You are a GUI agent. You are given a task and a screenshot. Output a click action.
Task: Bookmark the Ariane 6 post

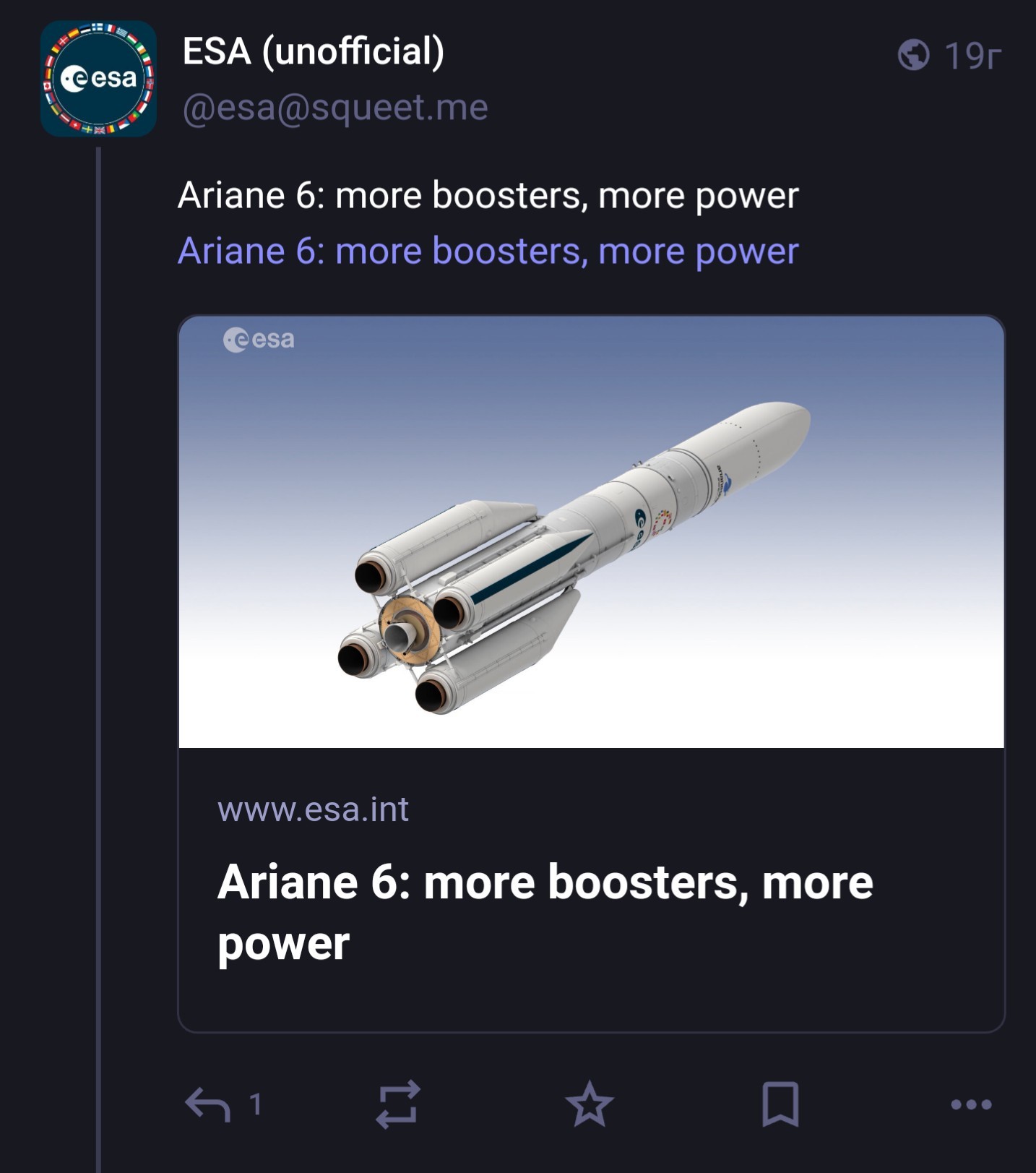tap(780, 1104)
